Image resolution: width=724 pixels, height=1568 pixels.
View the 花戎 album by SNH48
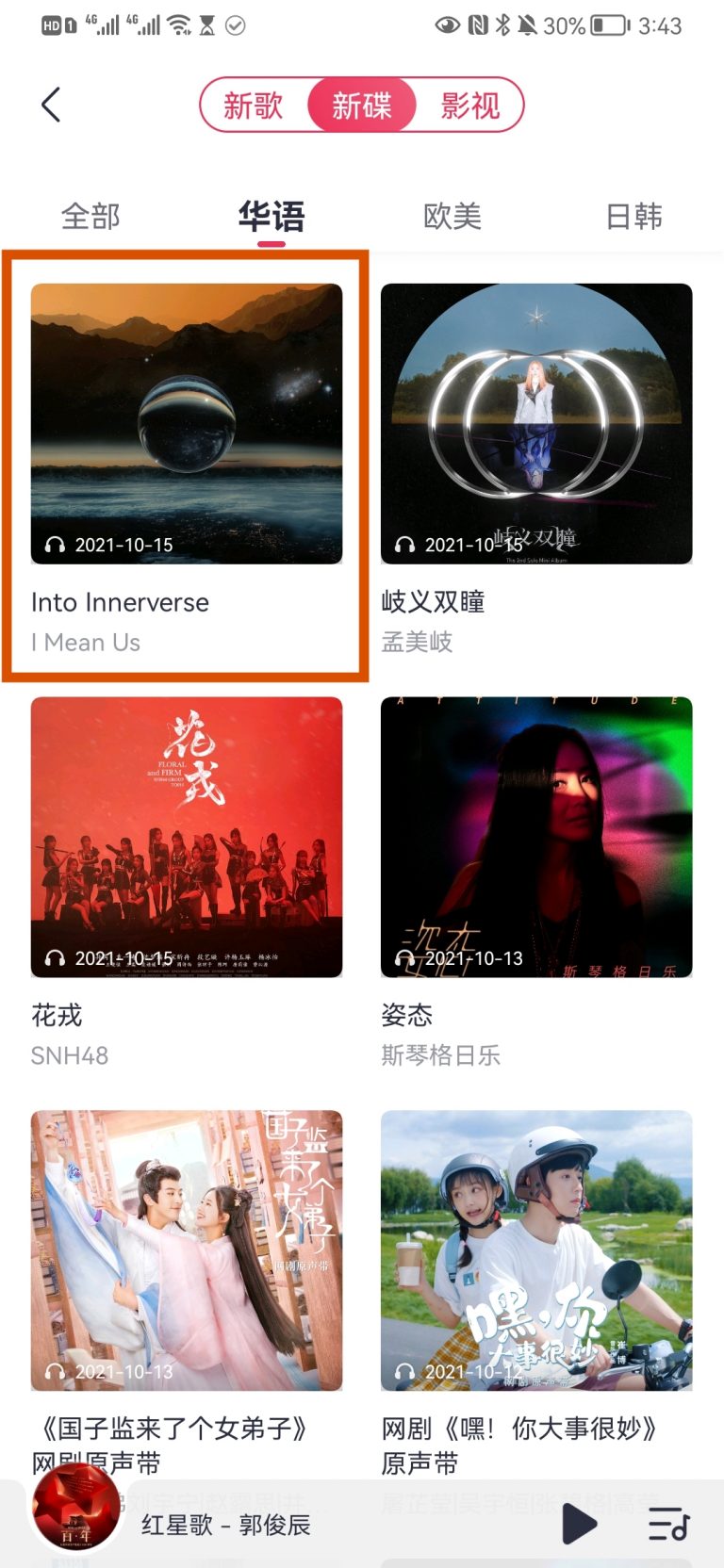click(187, 837)
